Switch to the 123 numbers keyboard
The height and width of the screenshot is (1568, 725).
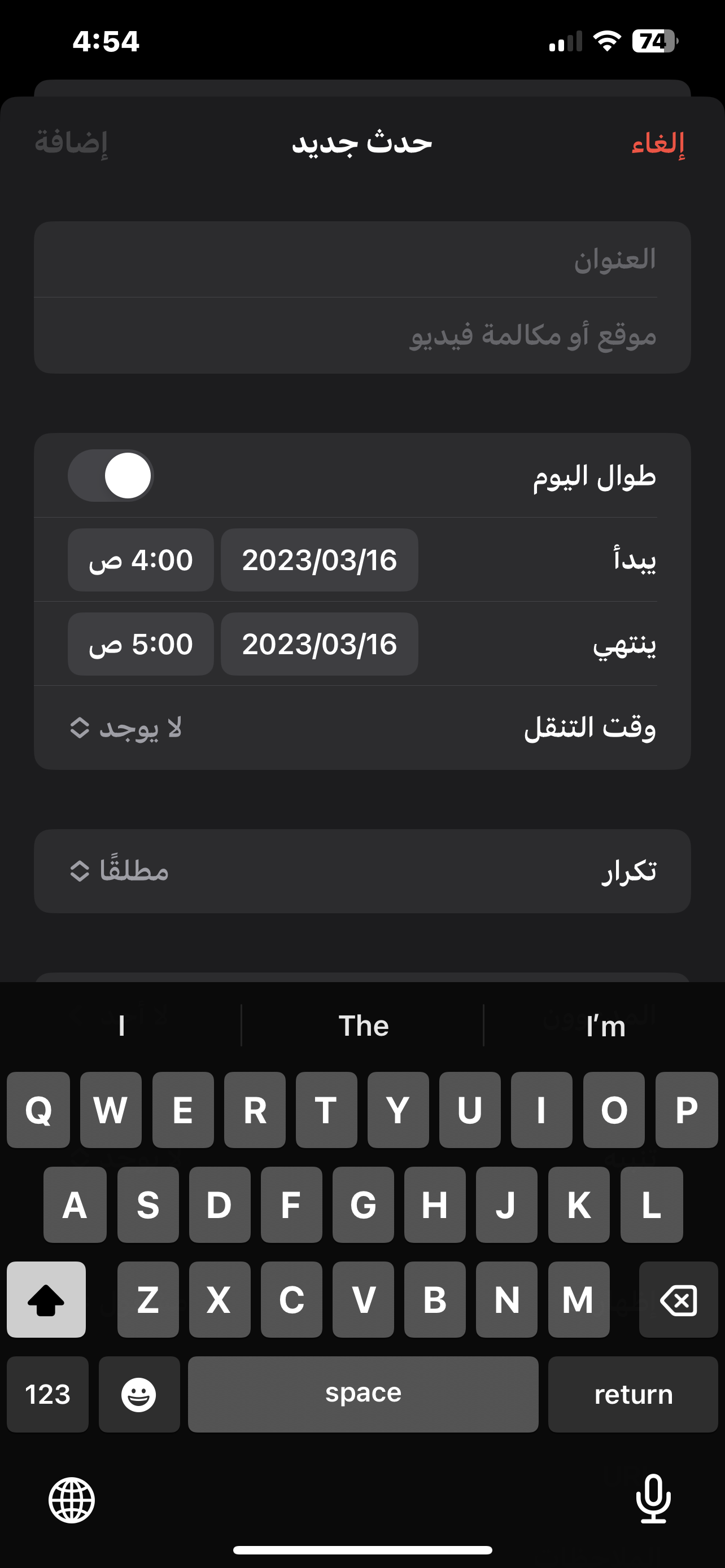tap(47, 1395)
